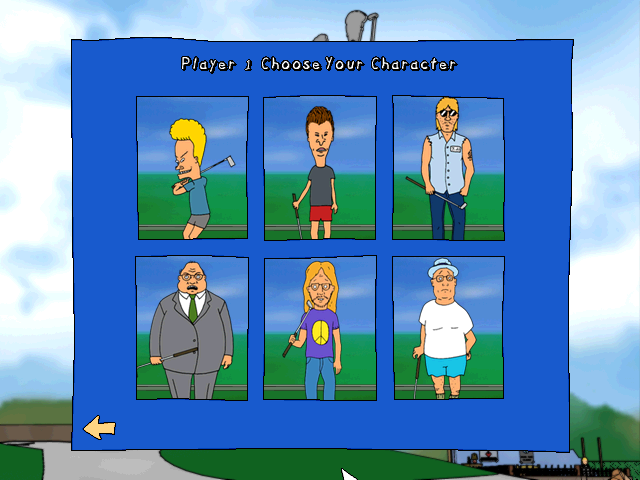This screenshot has width=640, height=480.
Task: Choose the long-haired character with peace-sign shirt
Action: point(320,328)
